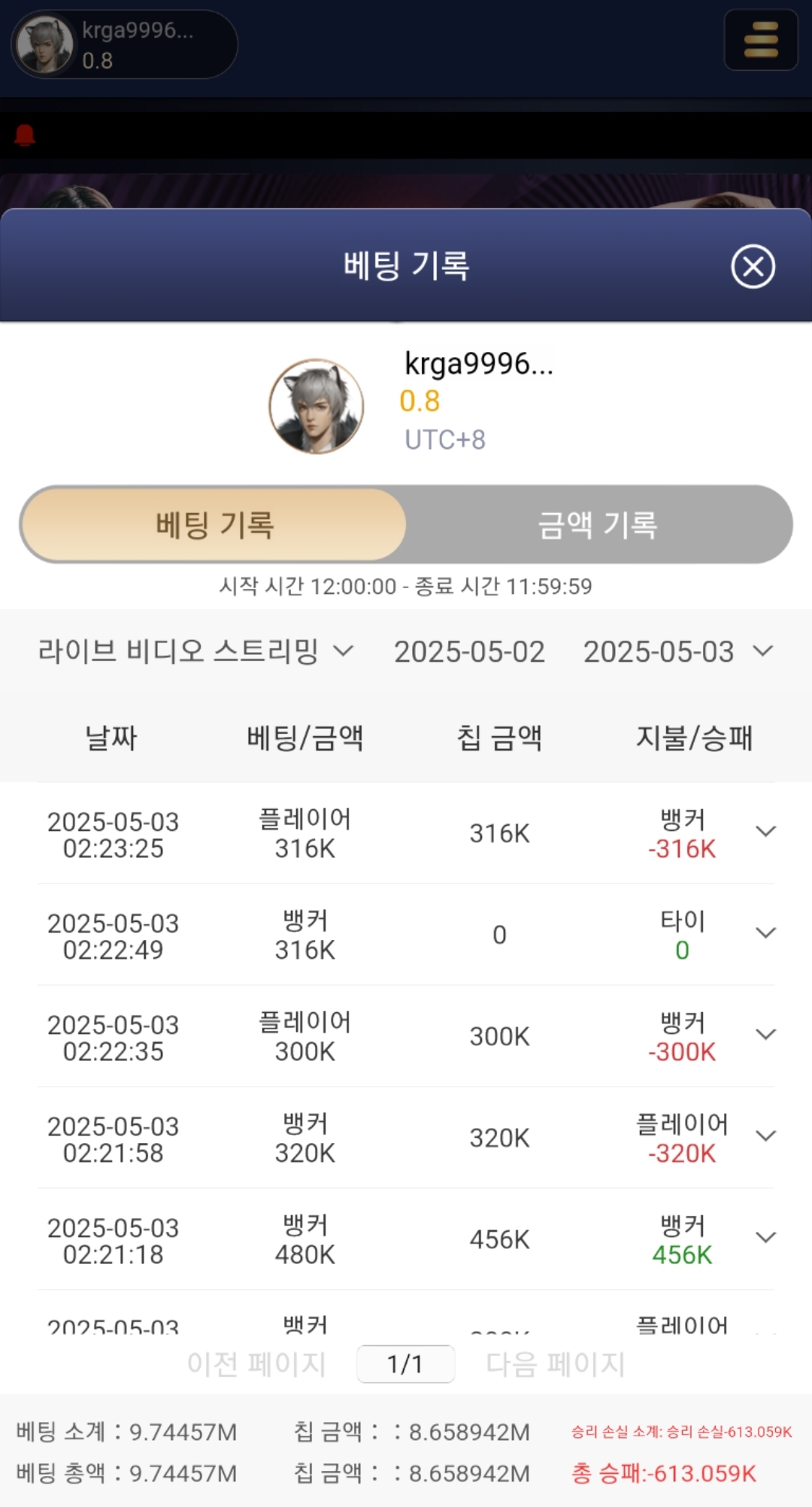This screenshot has height=1507, width=812.
Task: Expand the 02:21:18 winning record
Action: click(765, 1238)
